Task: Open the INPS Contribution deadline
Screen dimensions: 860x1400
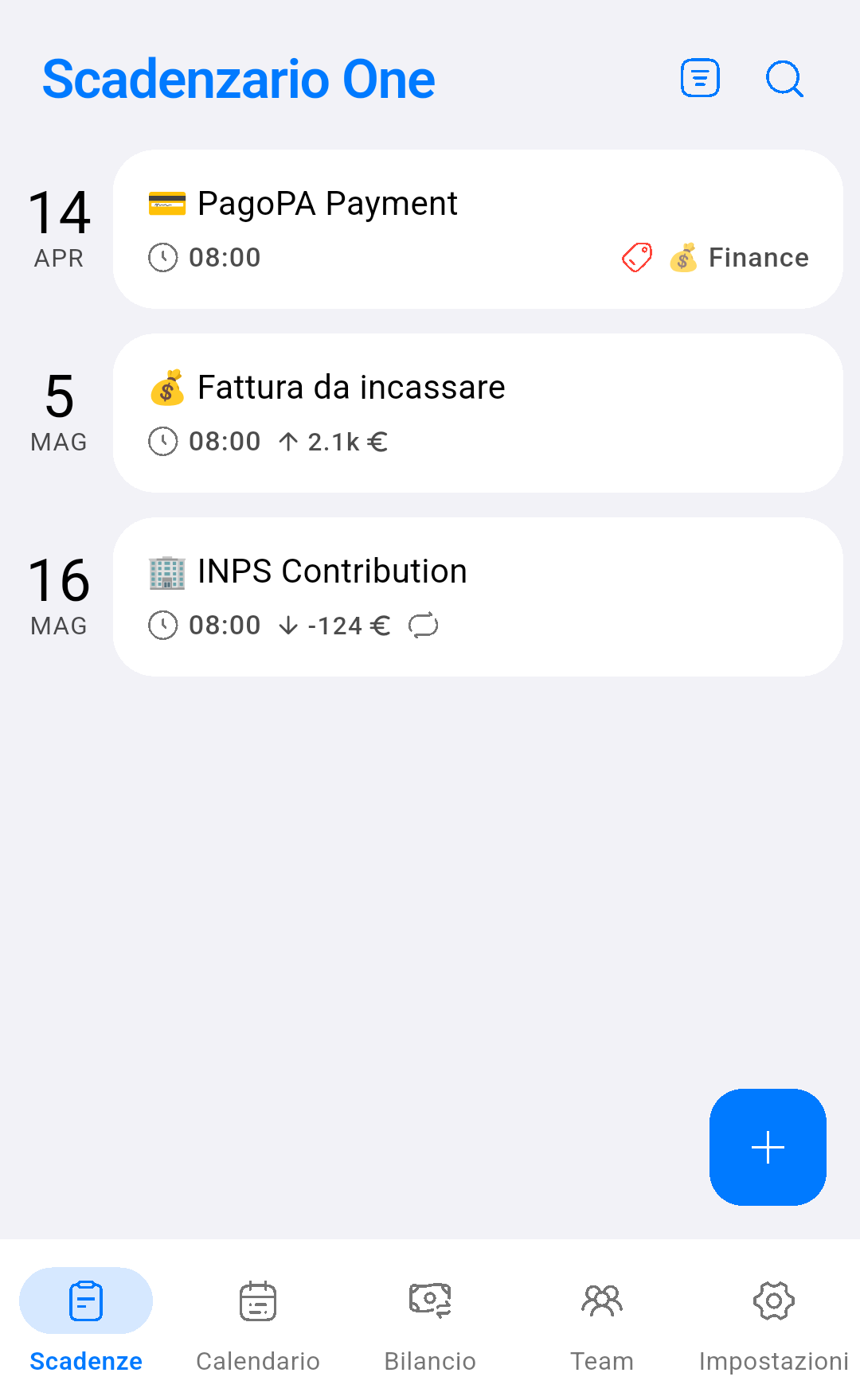Action: (478, 597)
